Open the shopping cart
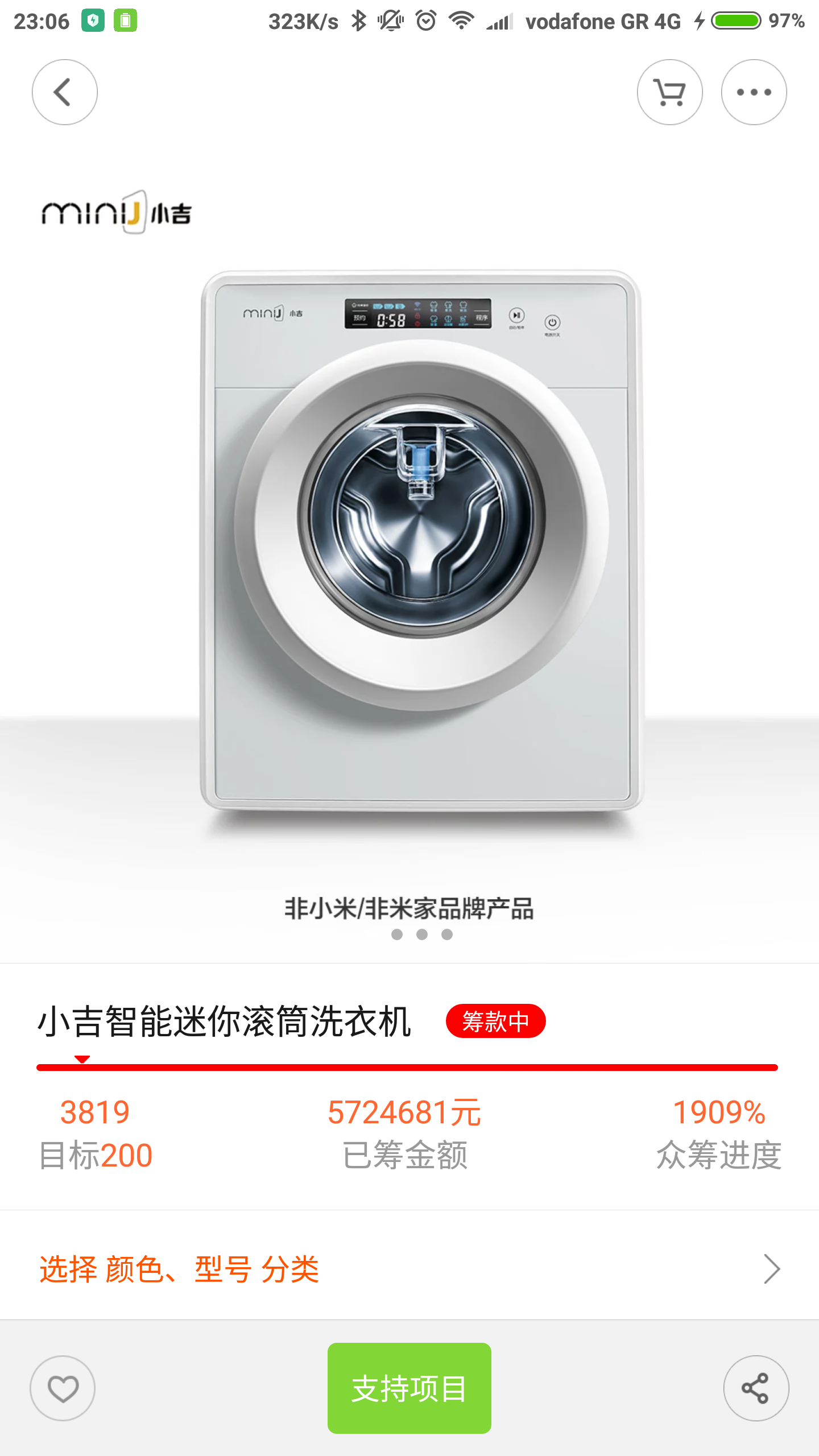The image size is (819, 1456). coord(669,92)
